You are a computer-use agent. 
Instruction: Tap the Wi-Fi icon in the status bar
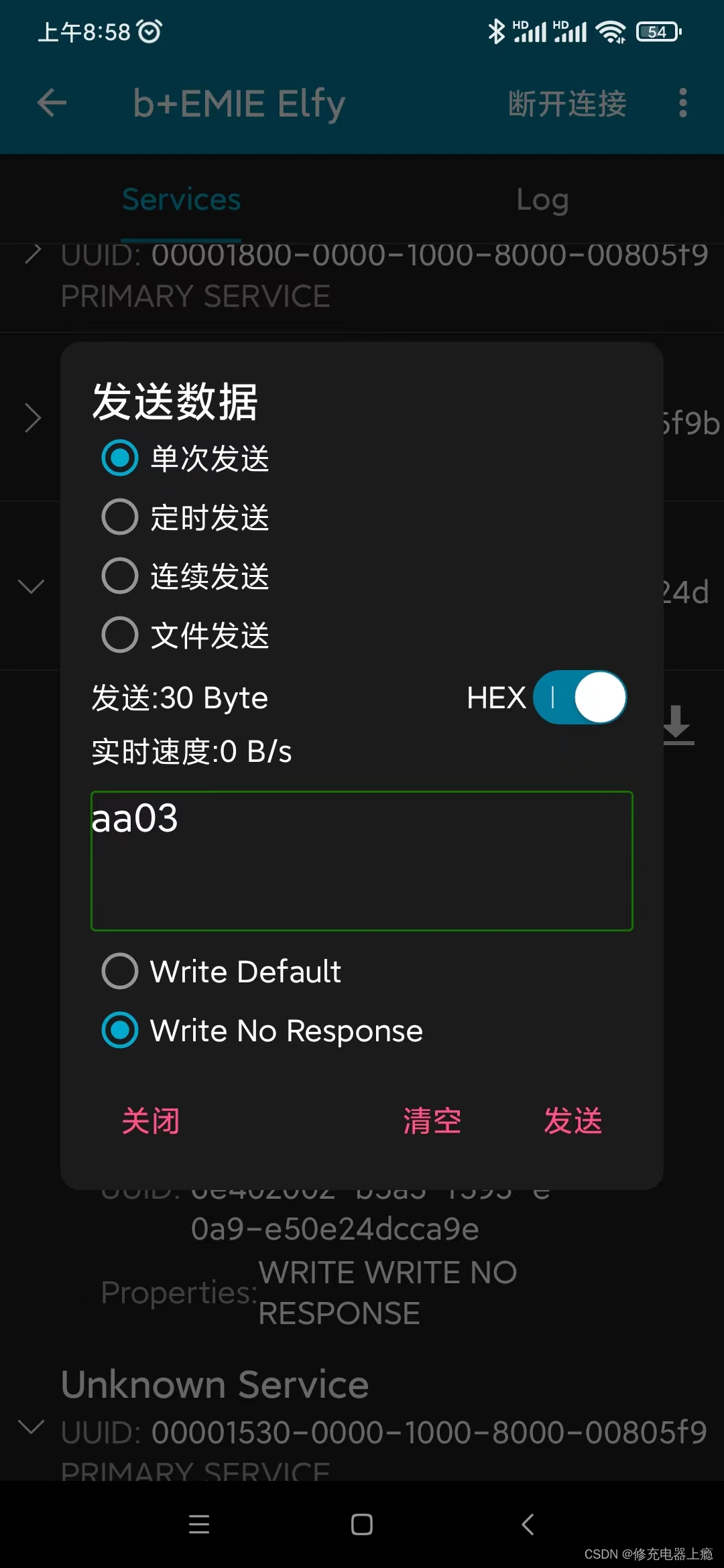[x=609, y=31]
